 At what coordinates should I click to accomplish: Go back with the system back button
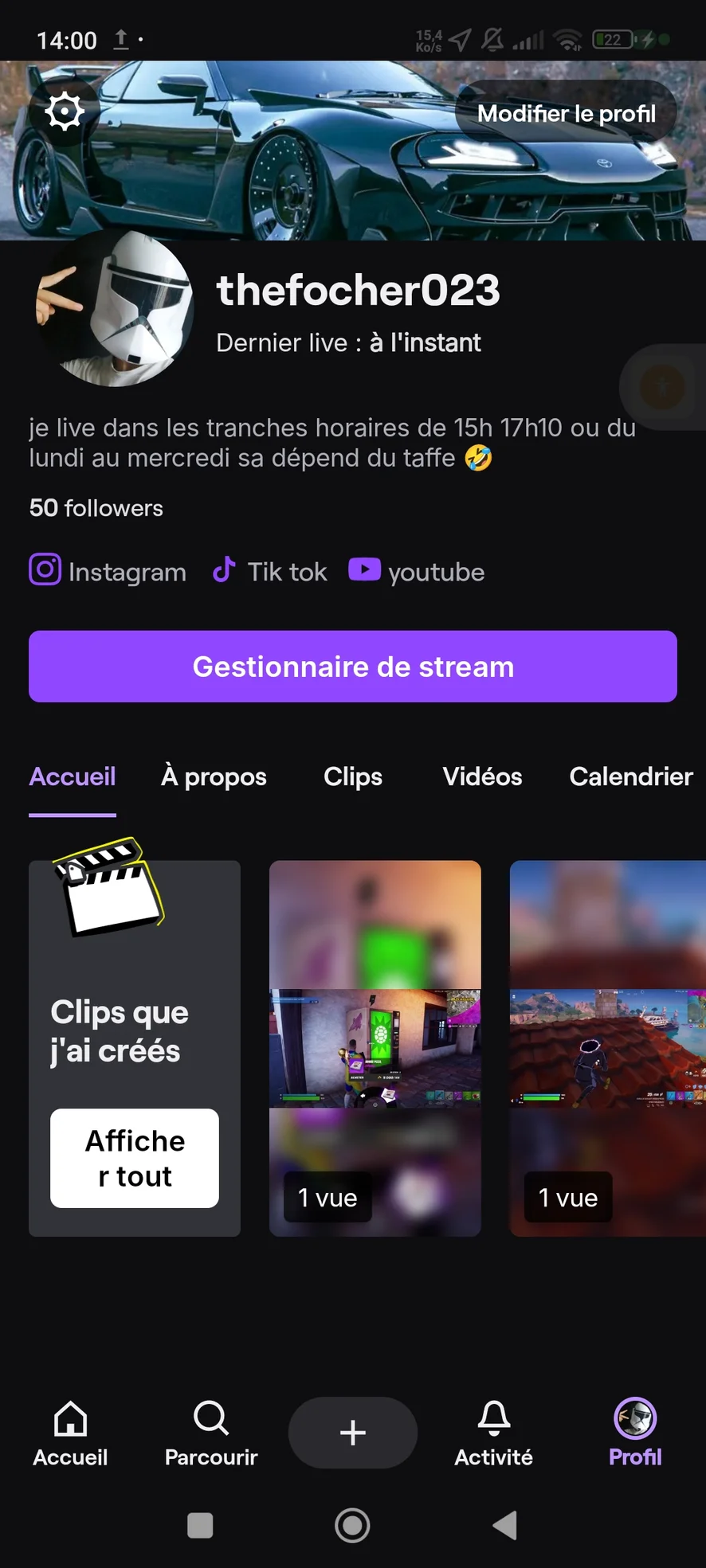(504, 1526)
